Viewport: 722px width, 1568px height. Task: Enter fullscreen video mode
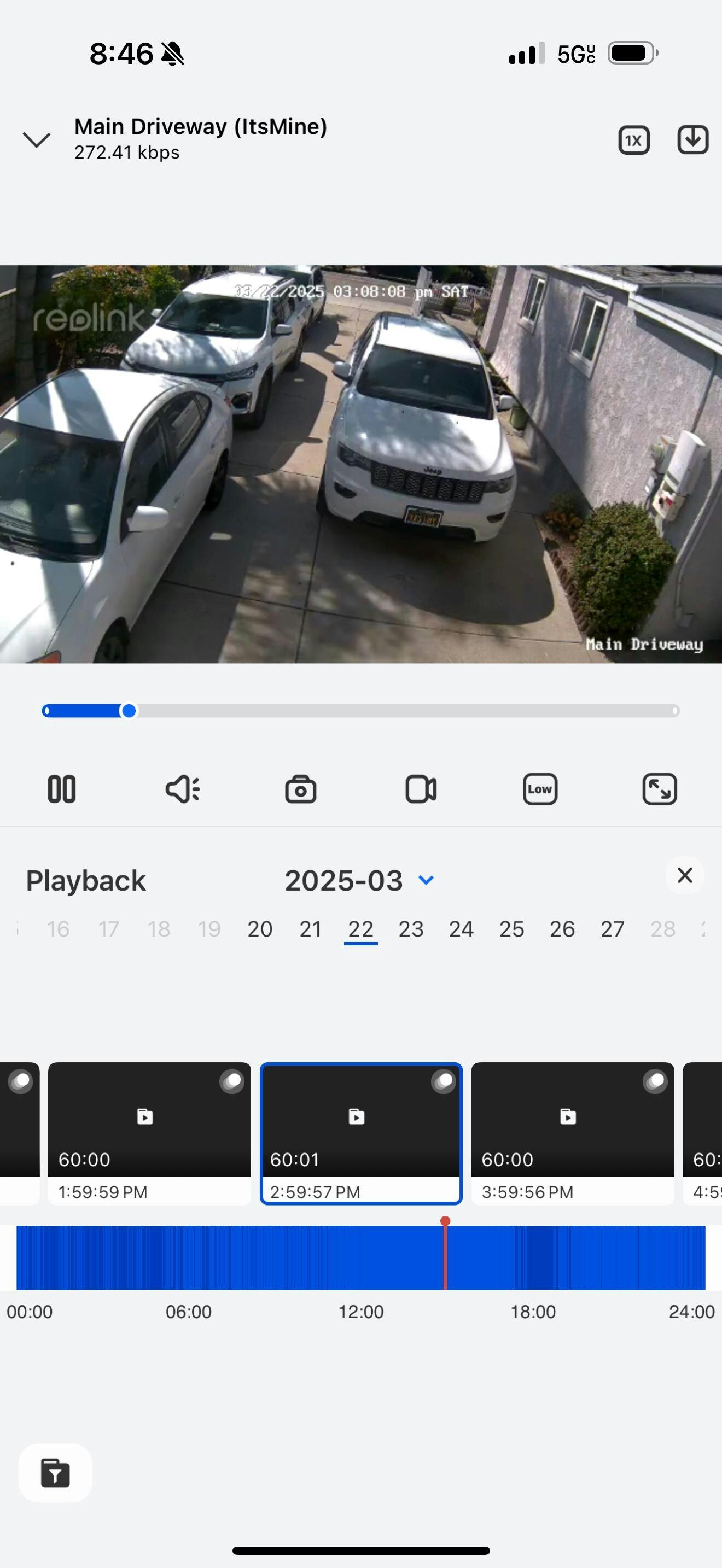[660, 789]
